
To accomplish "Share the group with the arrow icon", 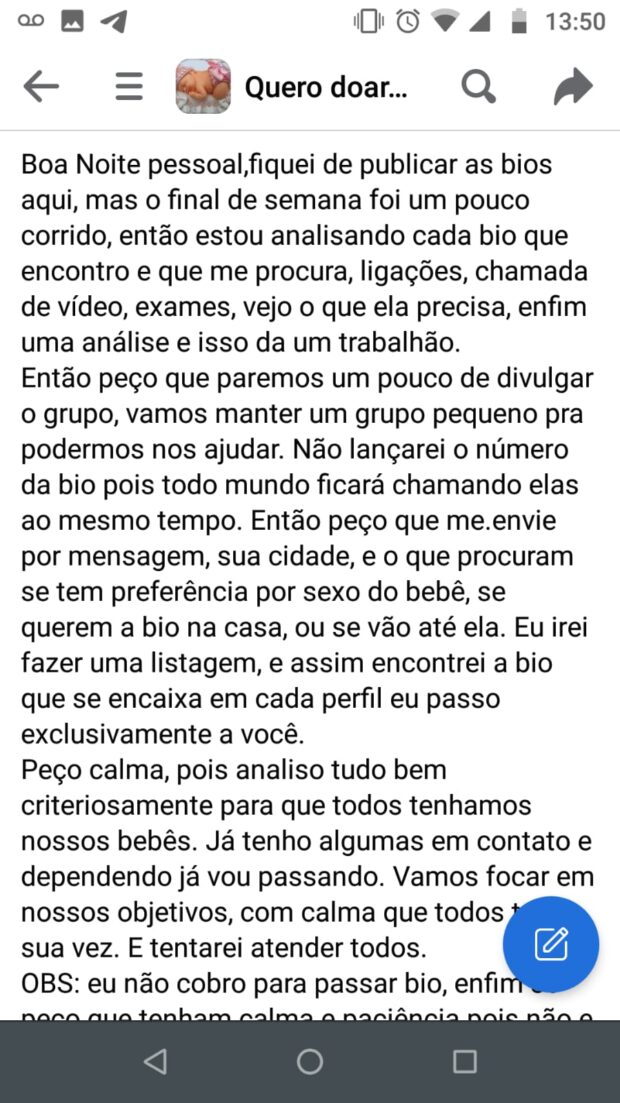I will [574, 87].
